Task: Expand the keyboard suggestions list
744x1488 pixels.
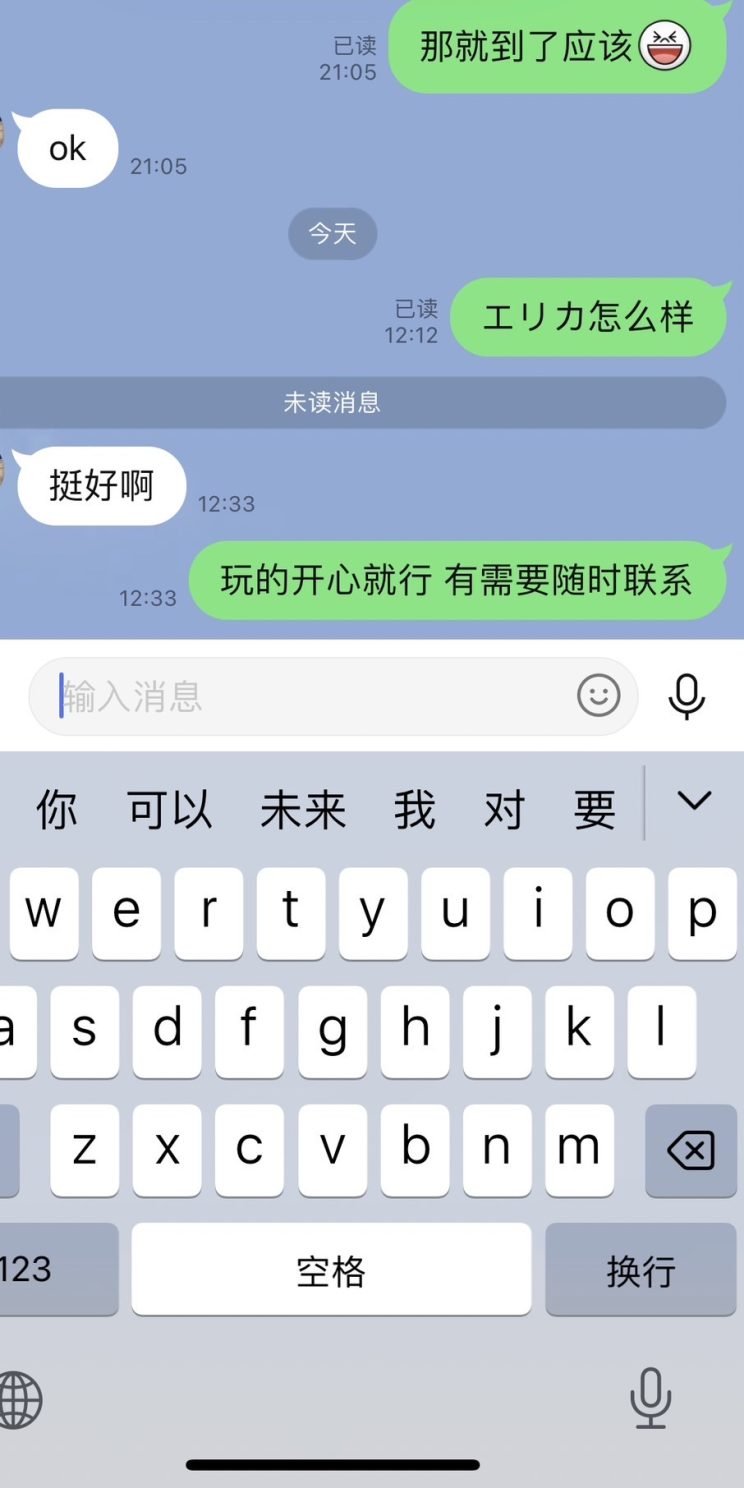Action: coord(694,801)
